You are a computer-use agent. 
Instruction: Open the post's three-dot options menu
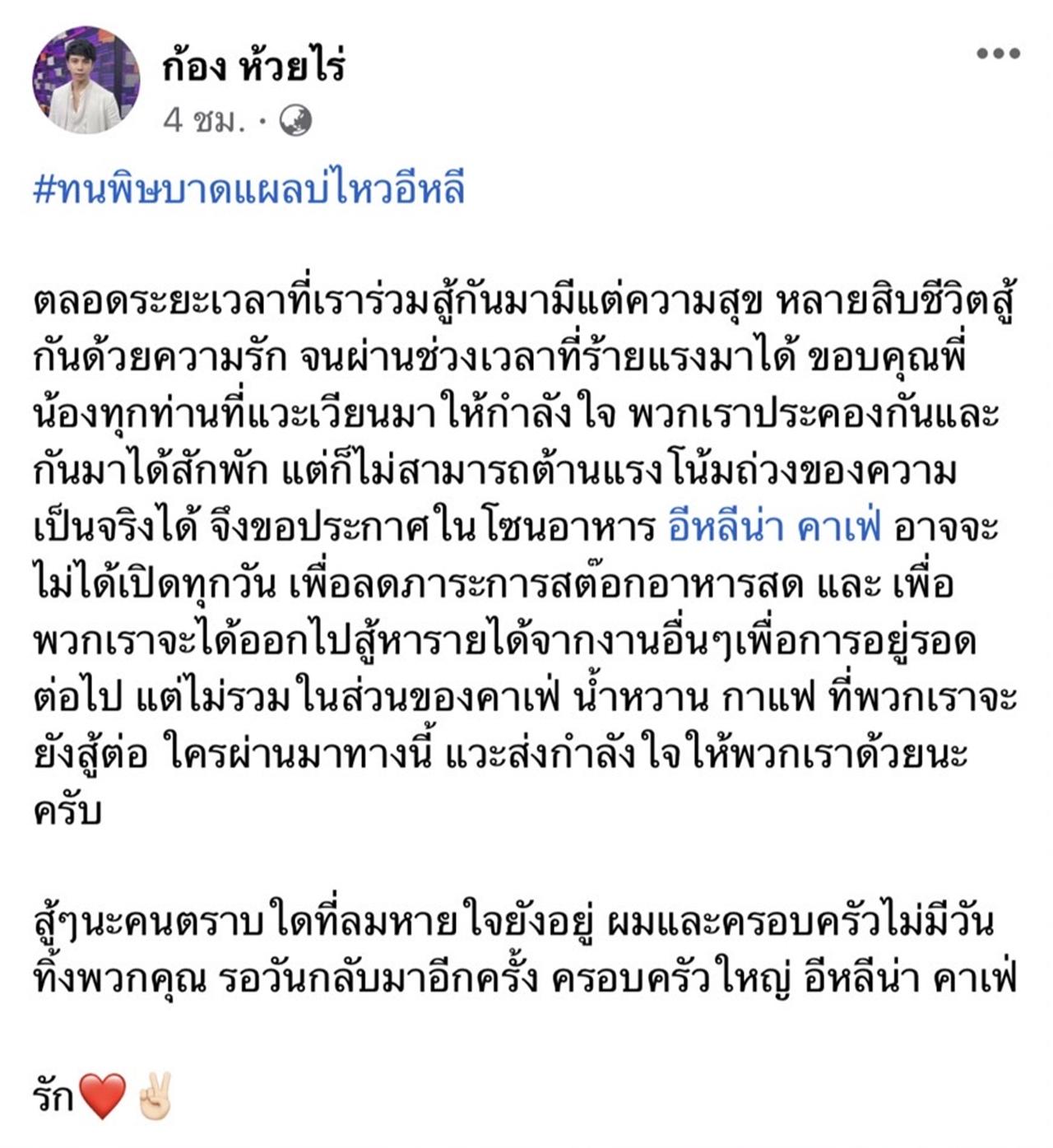click(998, 54)
